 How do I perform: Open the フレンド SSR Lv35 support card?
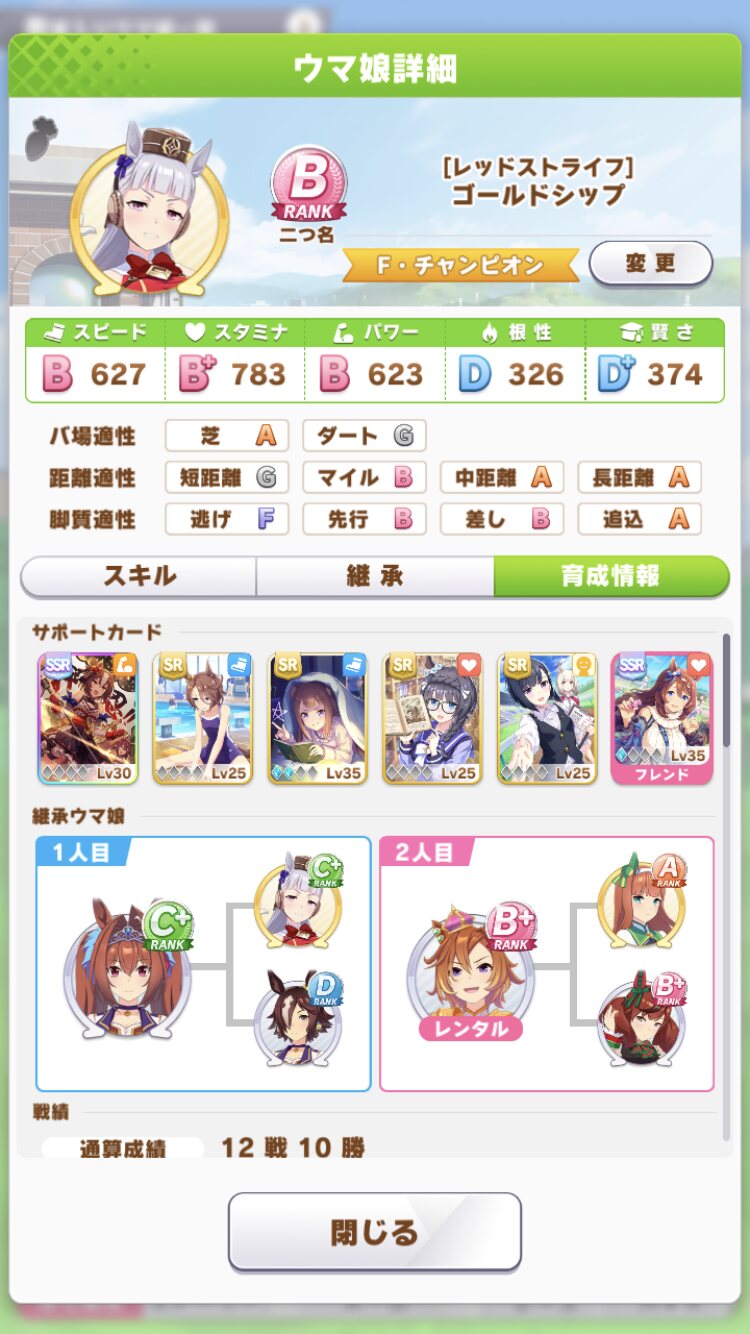661,718
